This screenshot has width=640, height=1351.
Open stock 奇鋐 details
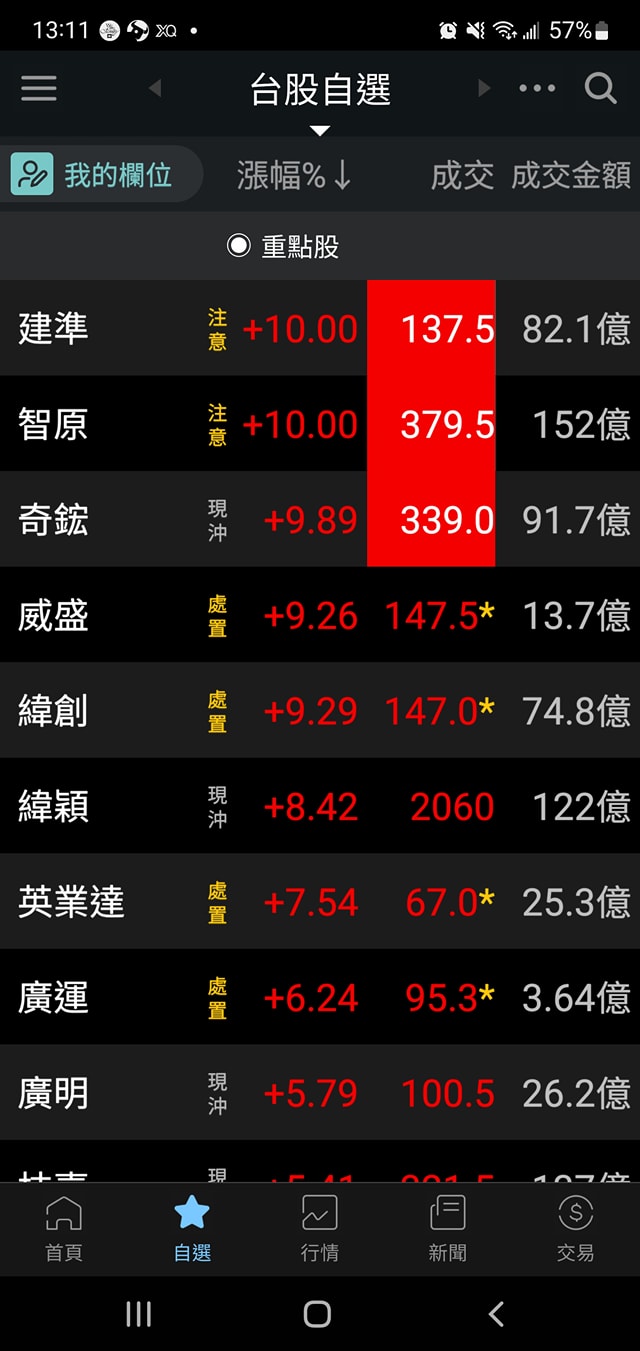[54, 520]
